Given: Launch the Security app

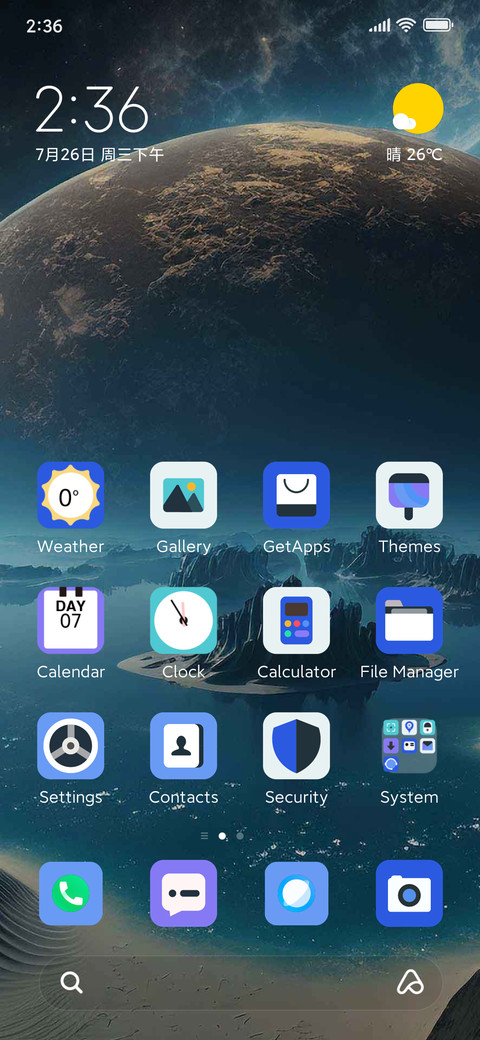Looking at the screenshot, I should coord(296,746).
